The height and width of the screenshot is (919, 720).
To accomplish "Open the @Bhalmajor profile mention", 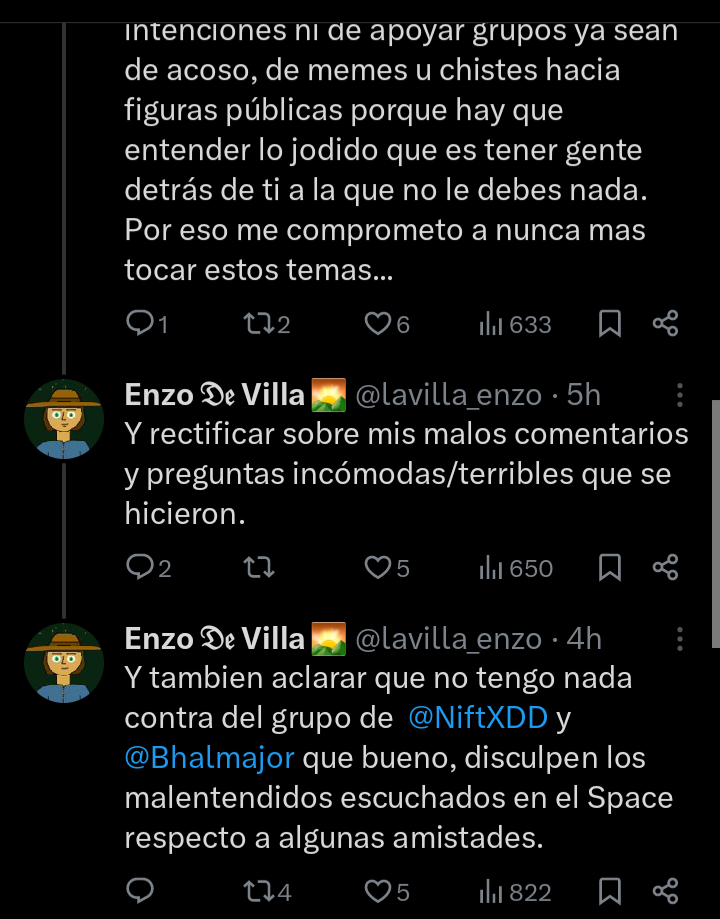I will (210, 758).
